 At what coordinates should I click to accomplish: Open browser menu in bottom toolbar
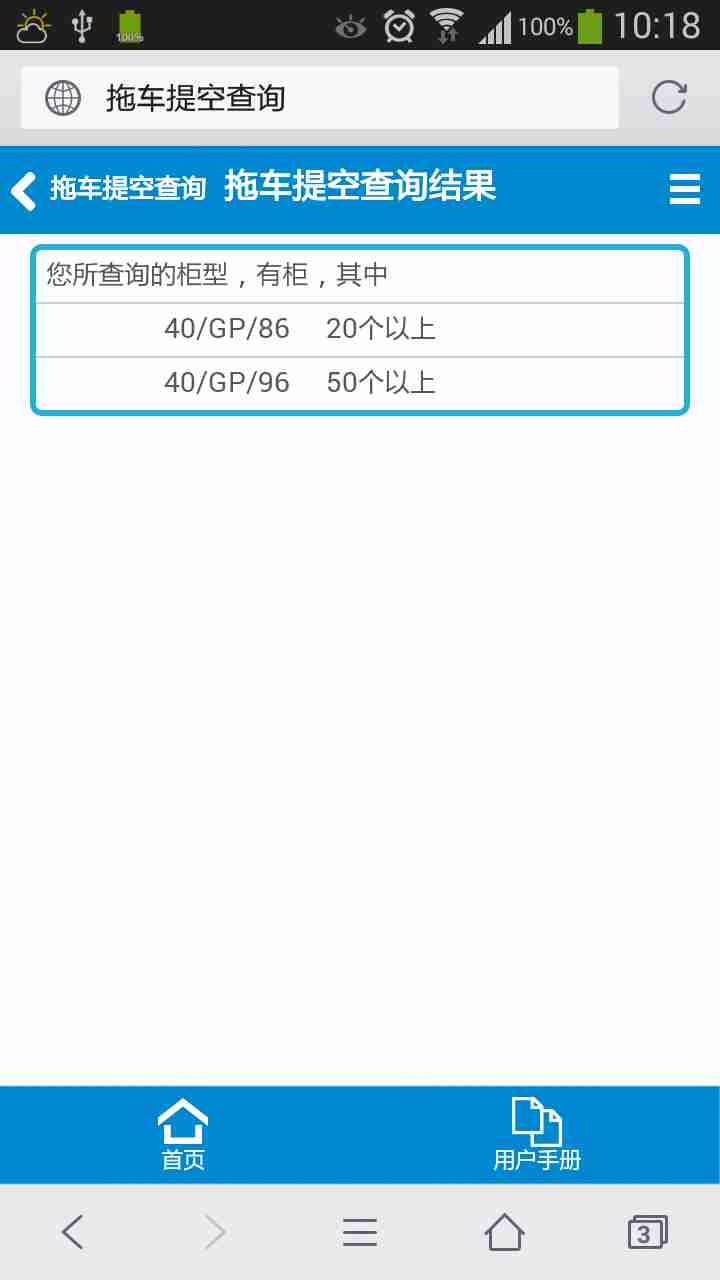coord(360,1232)
